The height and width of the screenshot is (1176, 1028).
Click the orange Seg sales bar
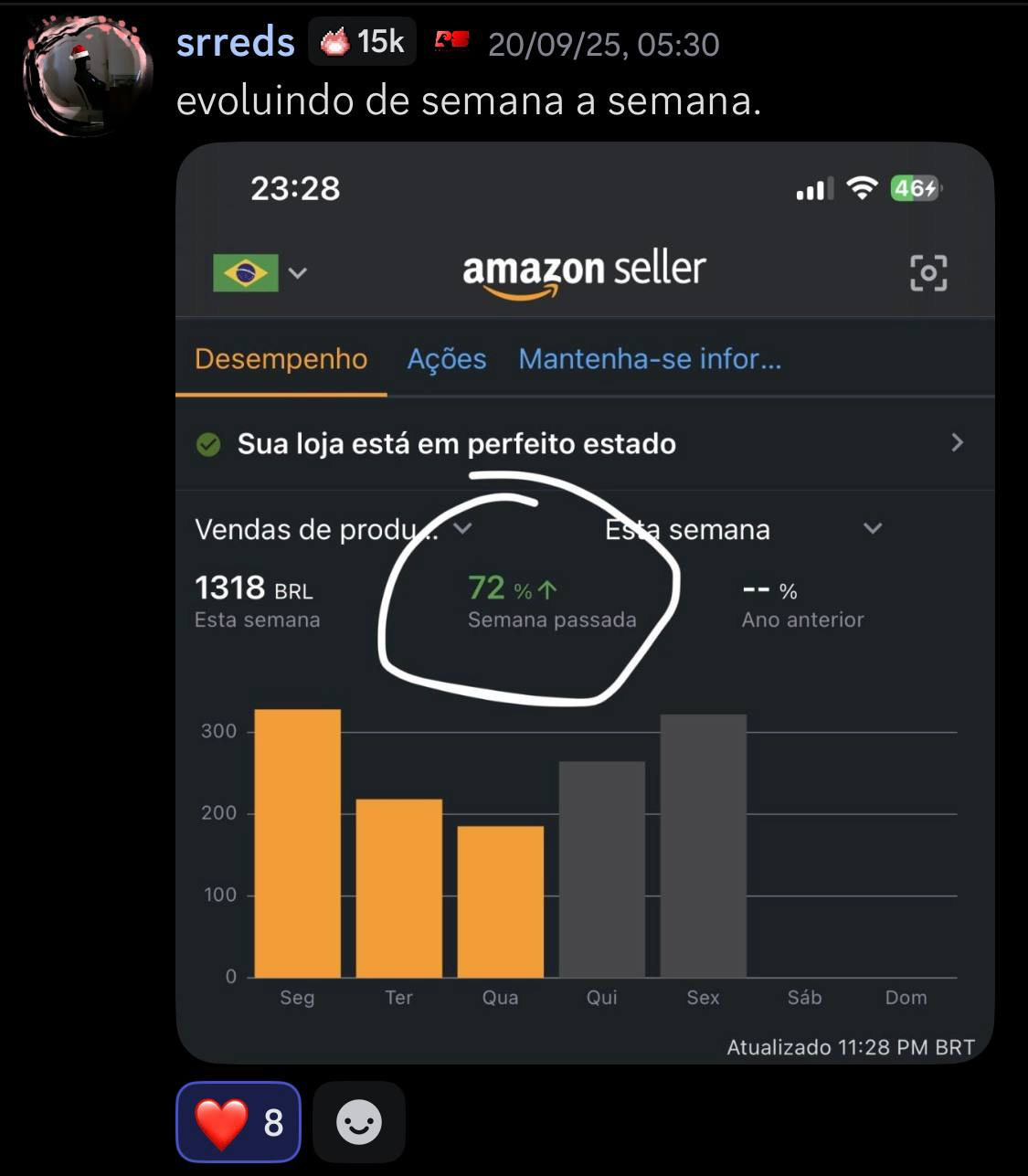pyautogui.click(x=297, y=842)
